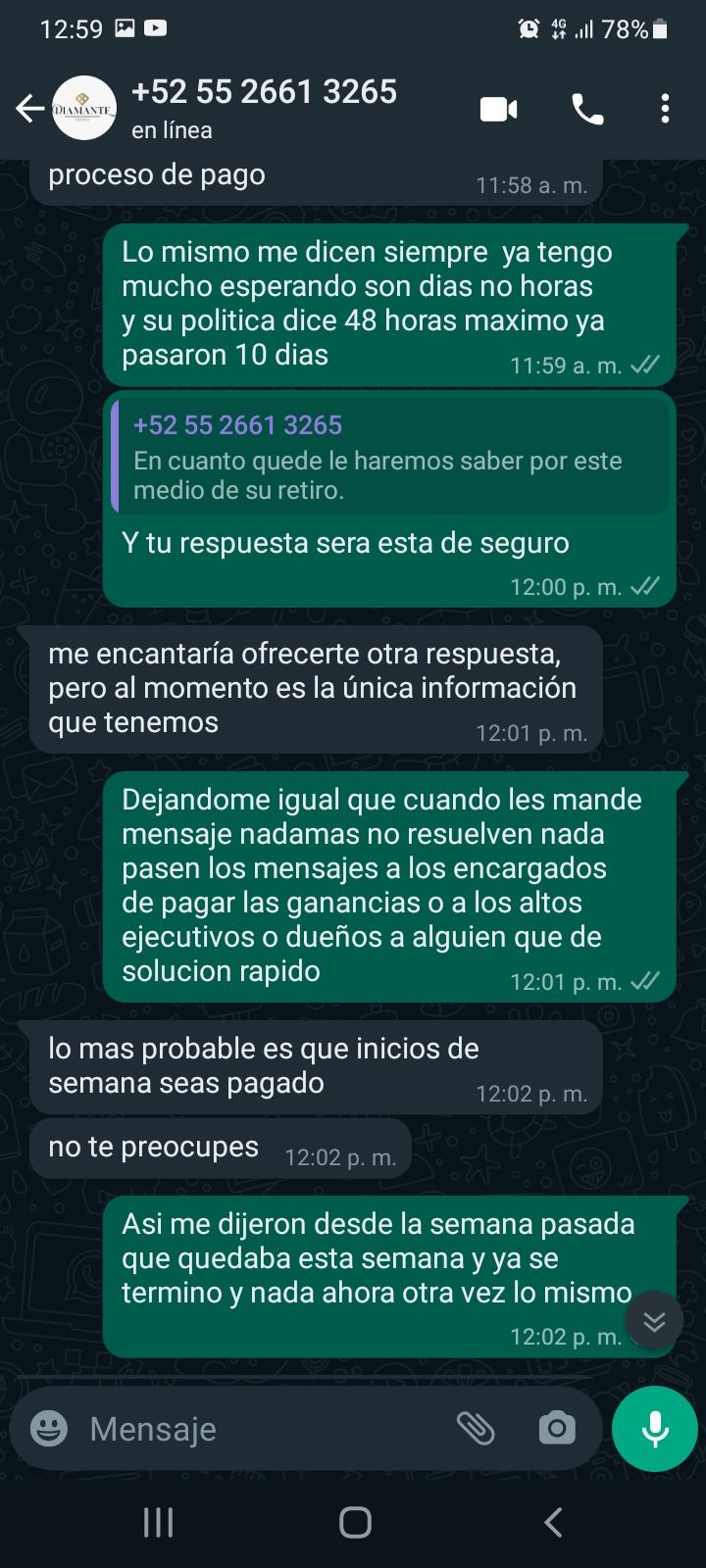Viewport: 706px width, 1568px height.
Task: Open the emoji picker
Action: click(x=49, y=1429)
